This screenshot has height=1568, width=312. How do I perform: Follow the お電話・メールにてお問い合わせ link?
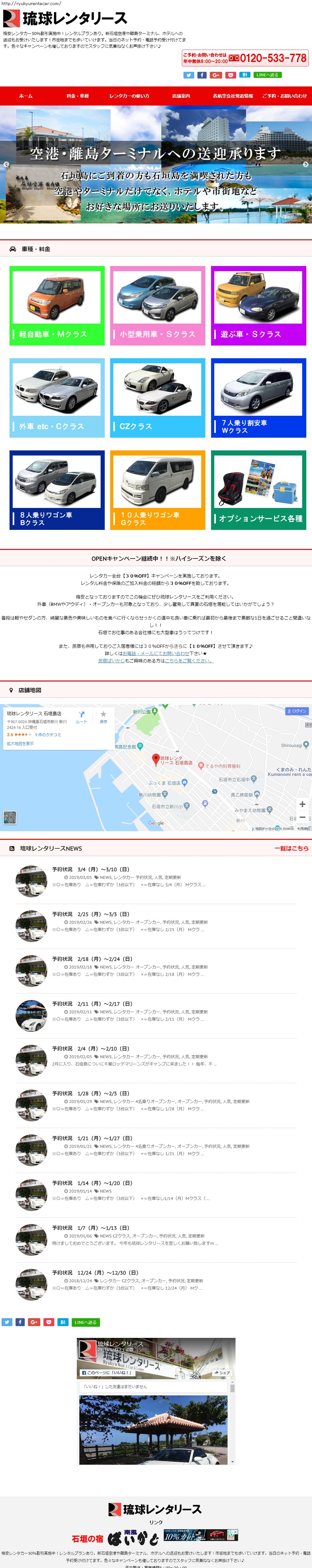coord(156,653)
